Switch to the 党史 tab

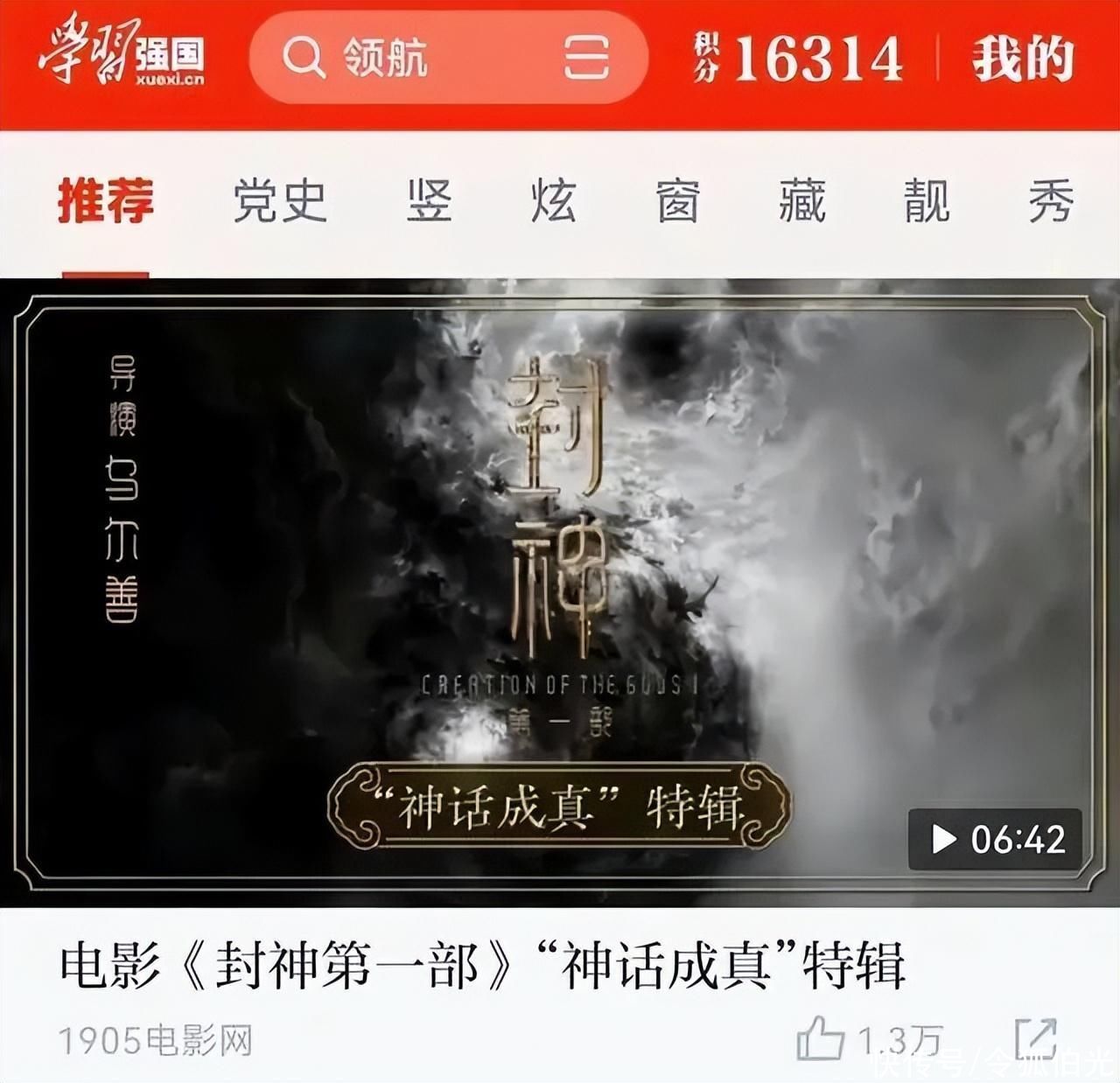click(280, 202)
